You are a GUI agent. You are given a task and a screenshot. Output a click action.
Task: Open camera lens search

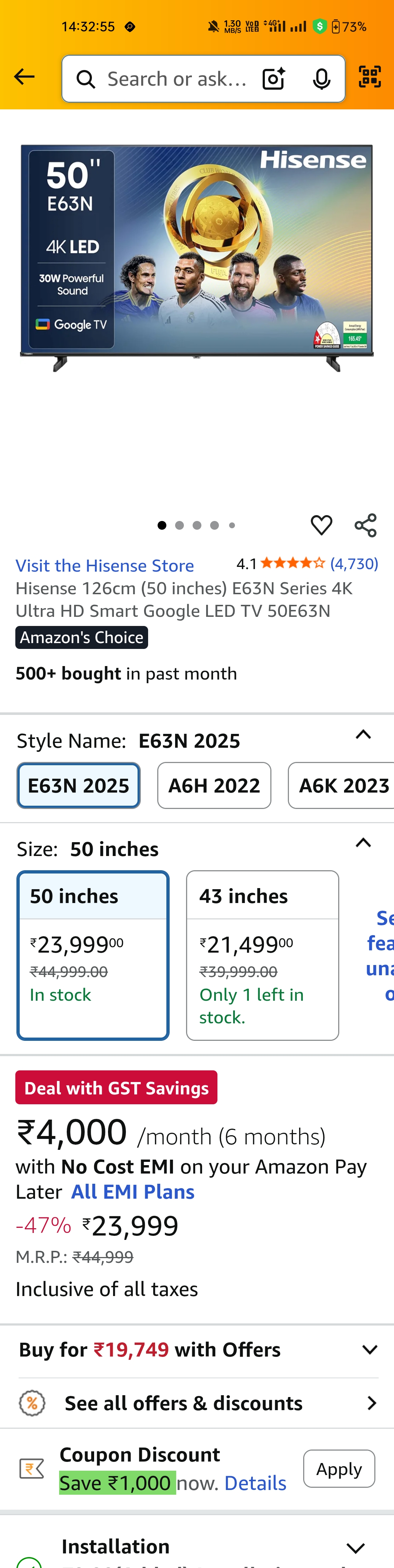coord(273,79)
